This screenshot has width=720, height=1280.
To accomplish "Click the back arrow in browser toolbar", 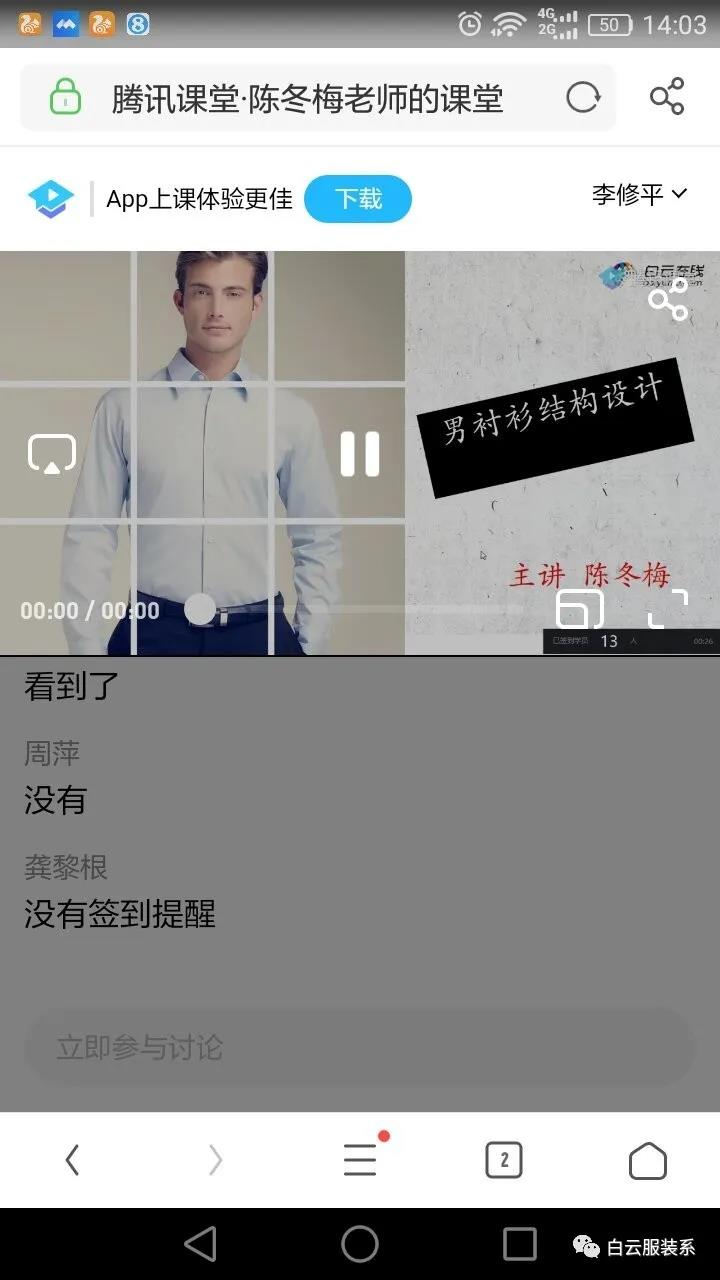I will 72,1159.
